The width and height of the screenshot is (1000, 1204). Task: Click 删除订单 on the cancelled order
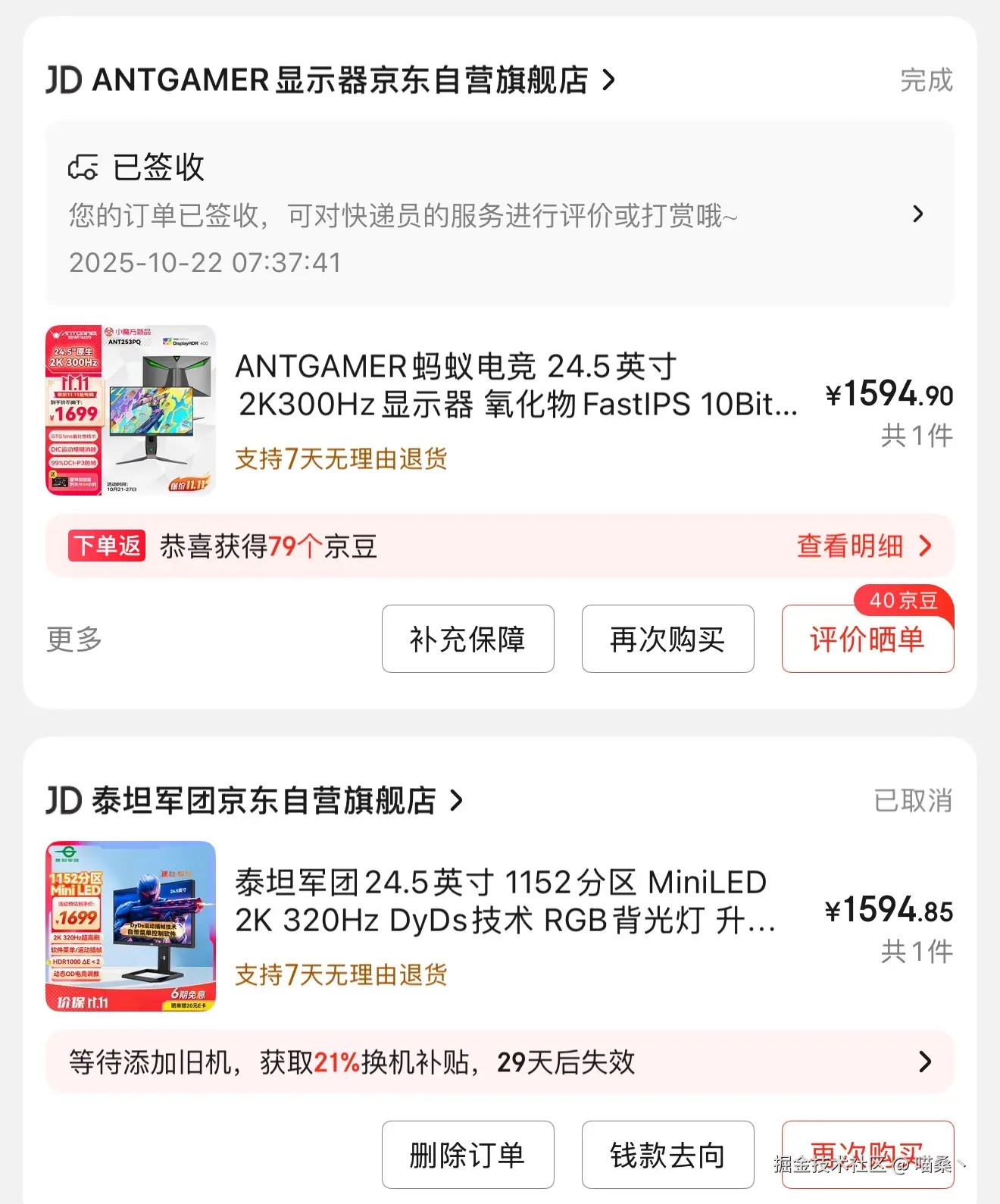(468, 1155)
